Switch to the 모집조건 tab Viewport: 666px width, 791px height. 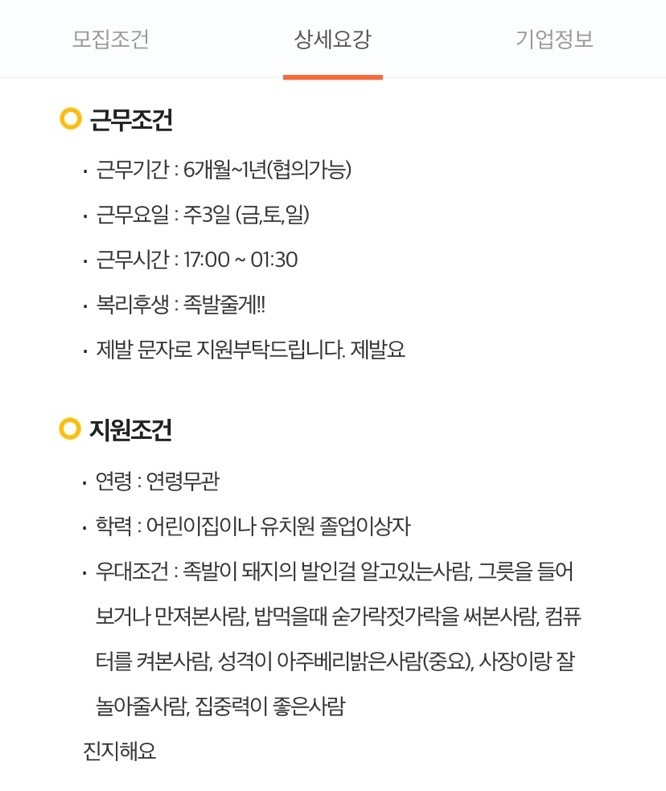pyautogui.click(x=111, y=40)
